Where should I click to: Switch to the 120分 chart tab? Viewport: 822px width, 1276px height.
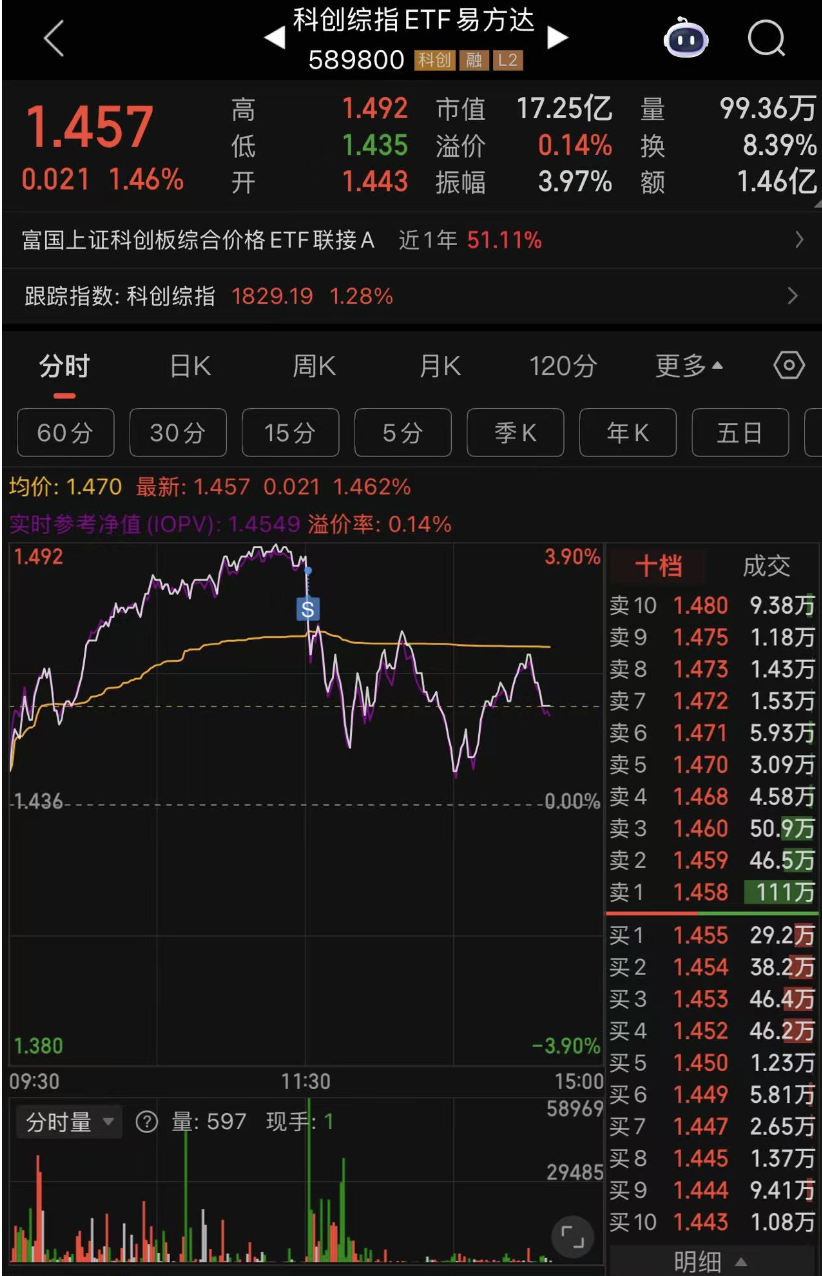click(563, 367)
